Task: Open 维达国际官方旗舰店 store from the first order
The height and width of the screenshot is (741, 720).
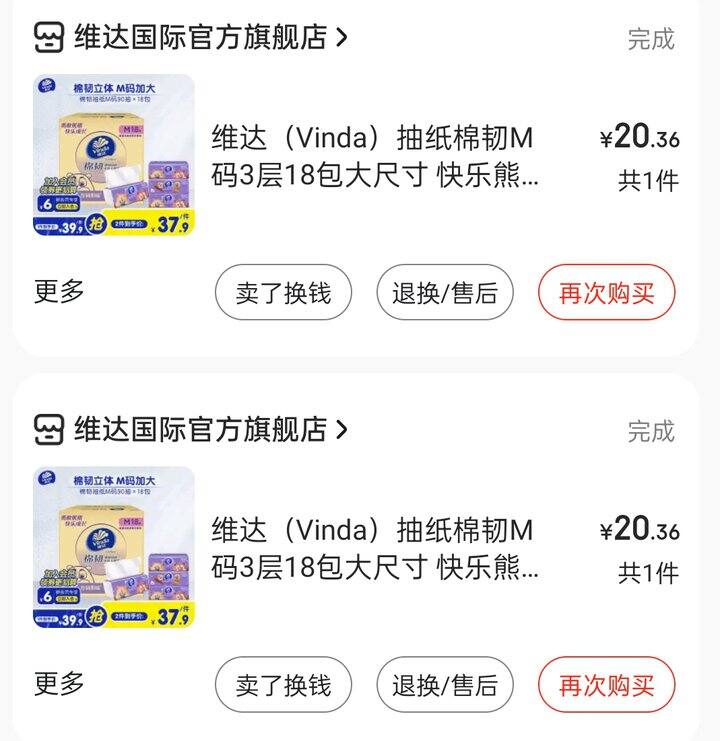Action: 200,38
